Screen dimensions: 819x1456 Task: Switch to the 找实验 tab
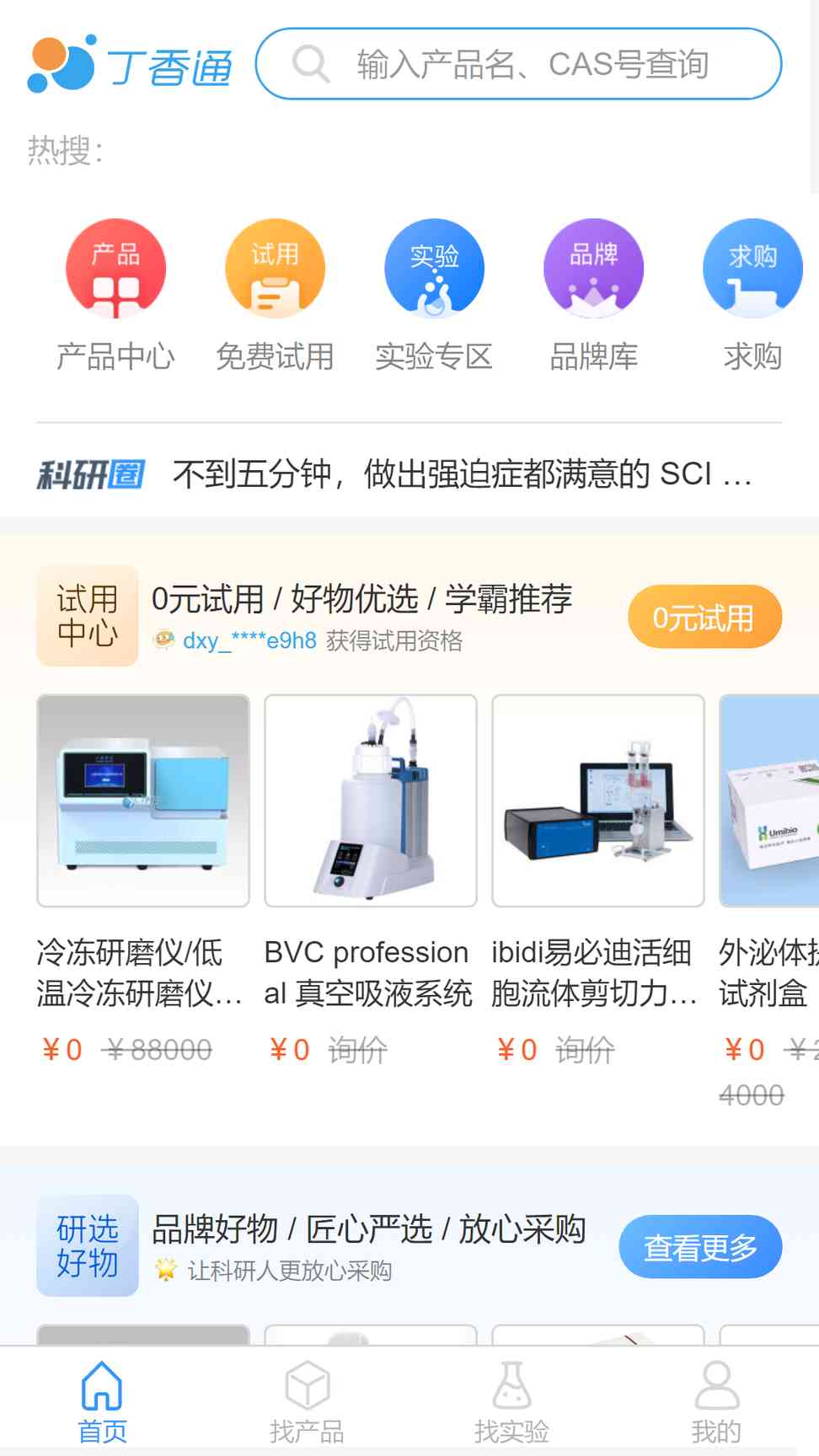click(x=511, y=1402)
